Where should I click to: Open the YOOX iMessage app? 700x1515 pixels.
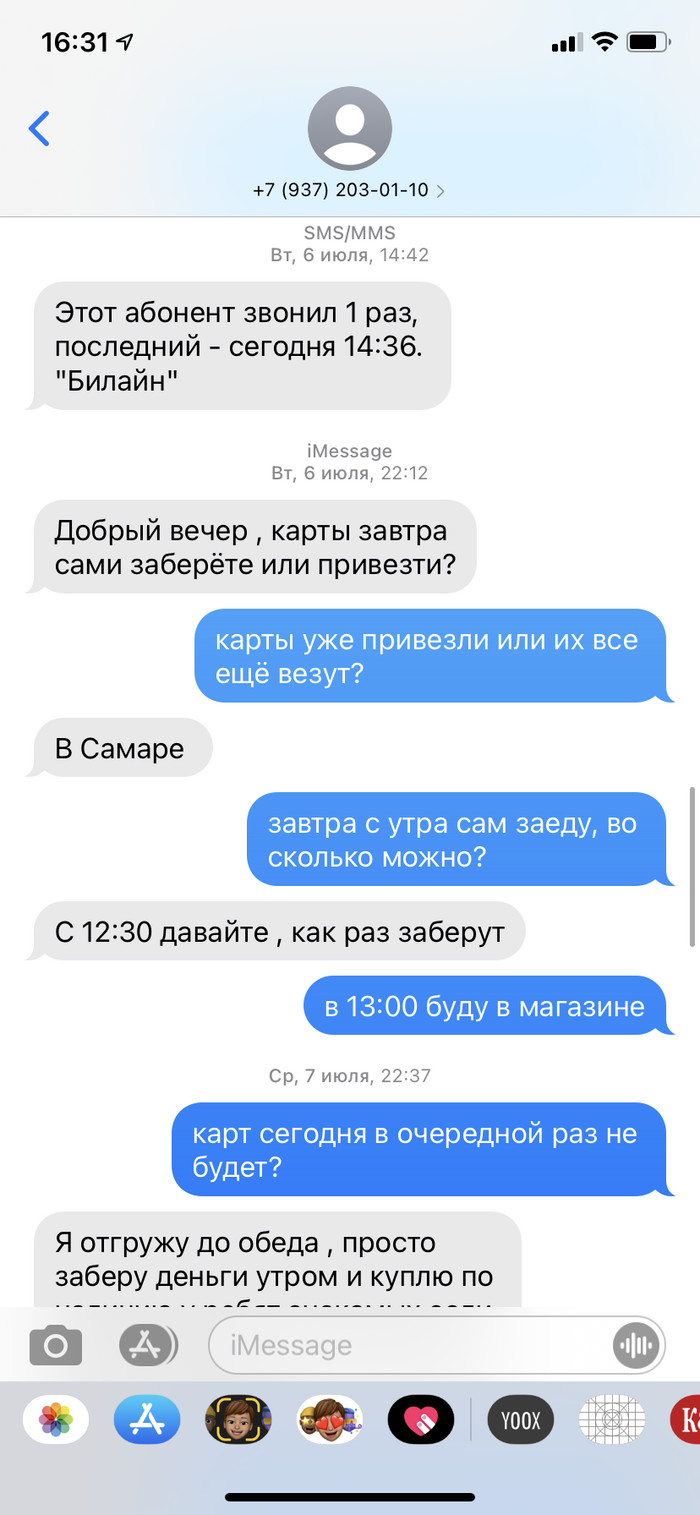click(520, 1419)
